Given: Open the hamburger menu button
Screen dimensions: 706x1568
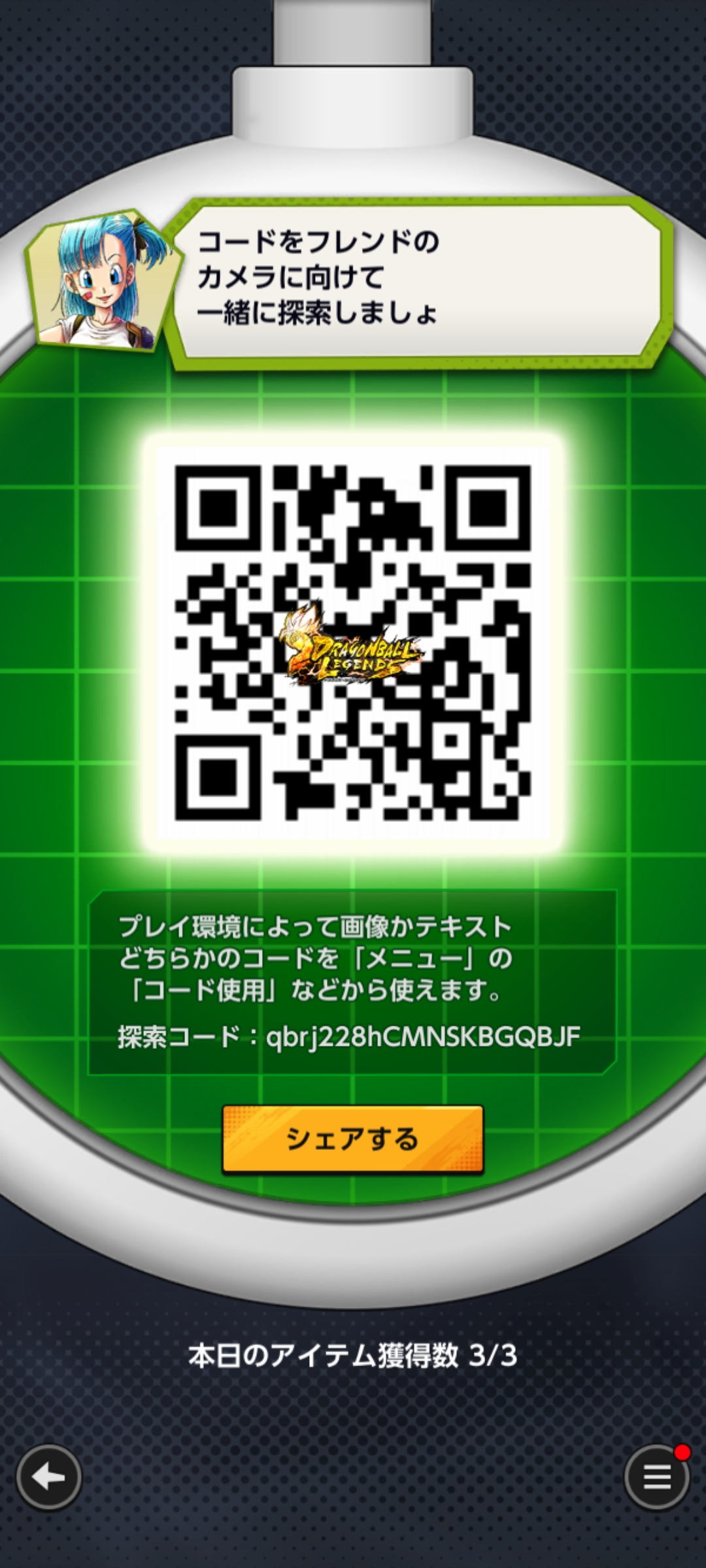Looking at the screenshot, I should [656, 1477].
